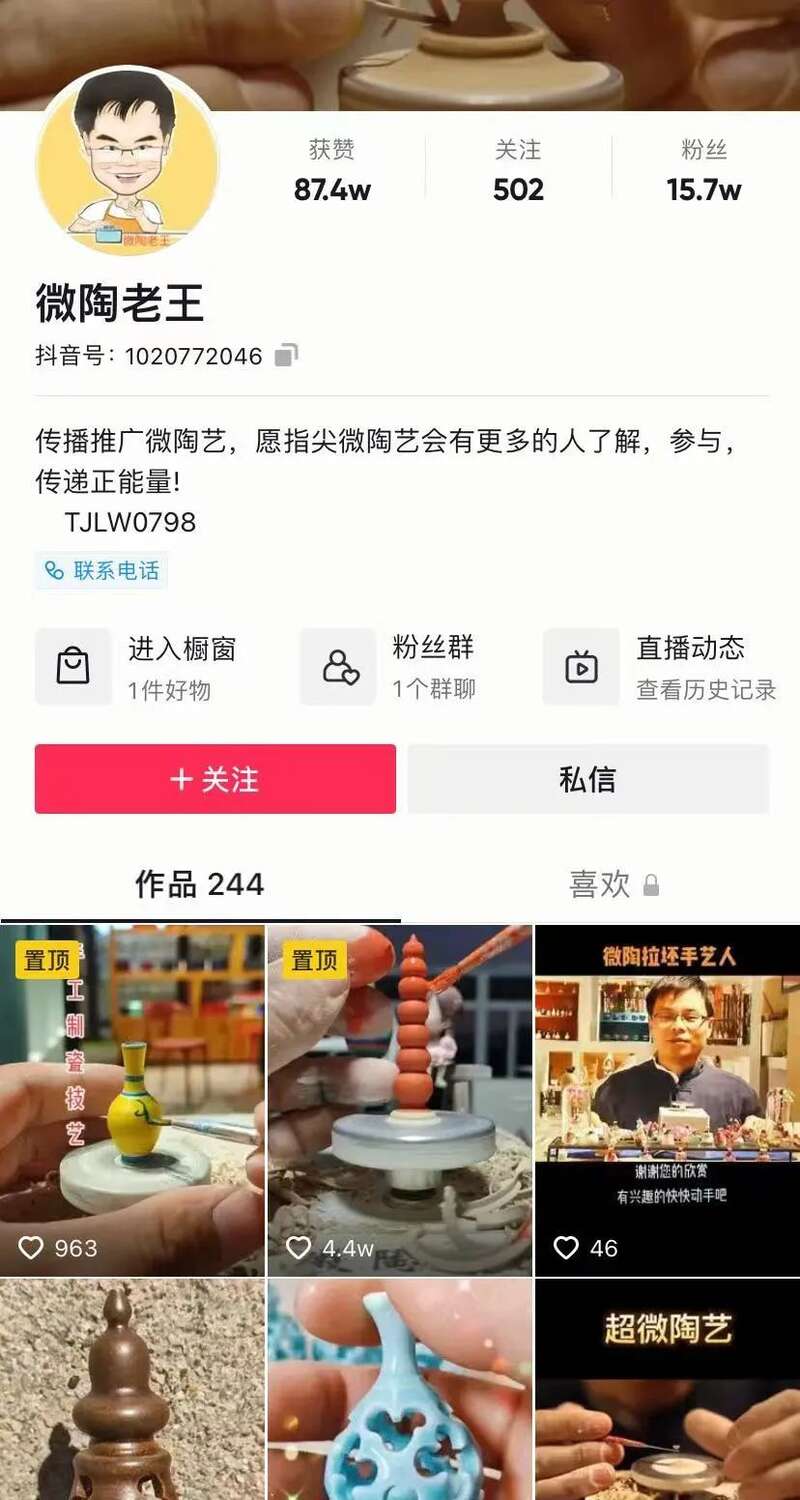
Task: Open the blue hollow vase video
Action: (x=400, y=1390)
